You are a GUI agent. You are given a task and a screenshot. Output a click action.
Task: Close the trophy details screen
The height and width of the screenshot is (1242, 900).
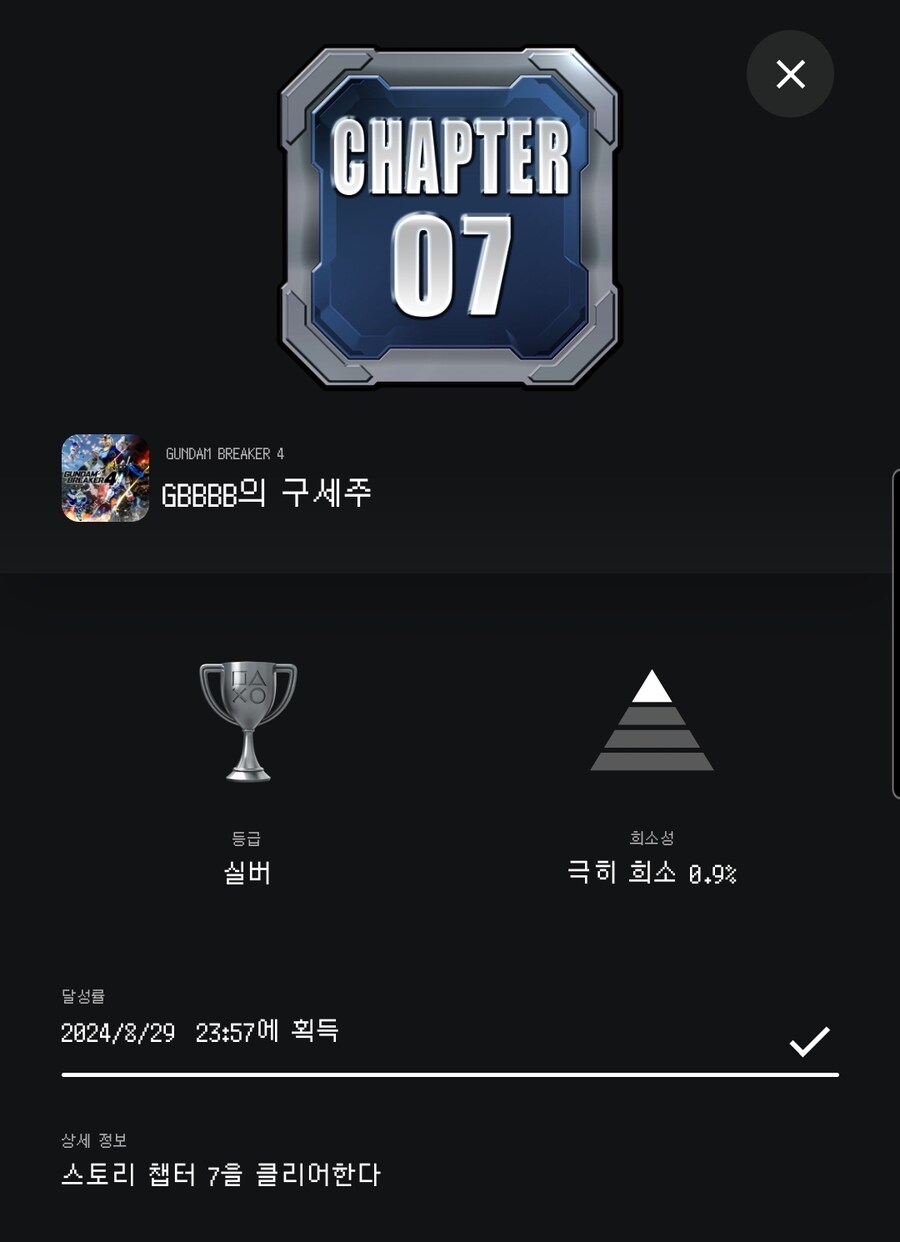point(790,74)
